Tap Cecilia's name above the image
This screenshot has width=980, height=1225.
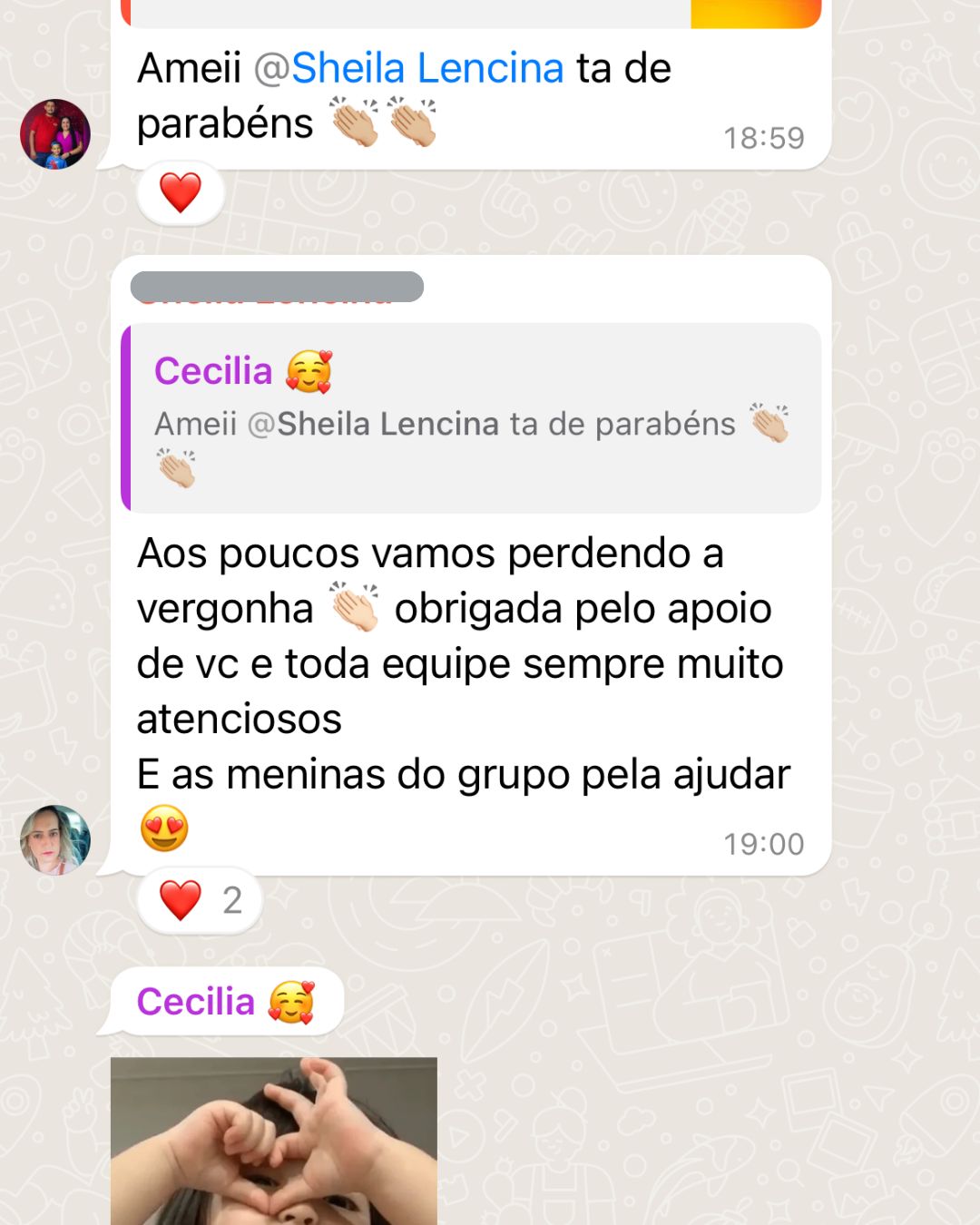[196, 1002]
